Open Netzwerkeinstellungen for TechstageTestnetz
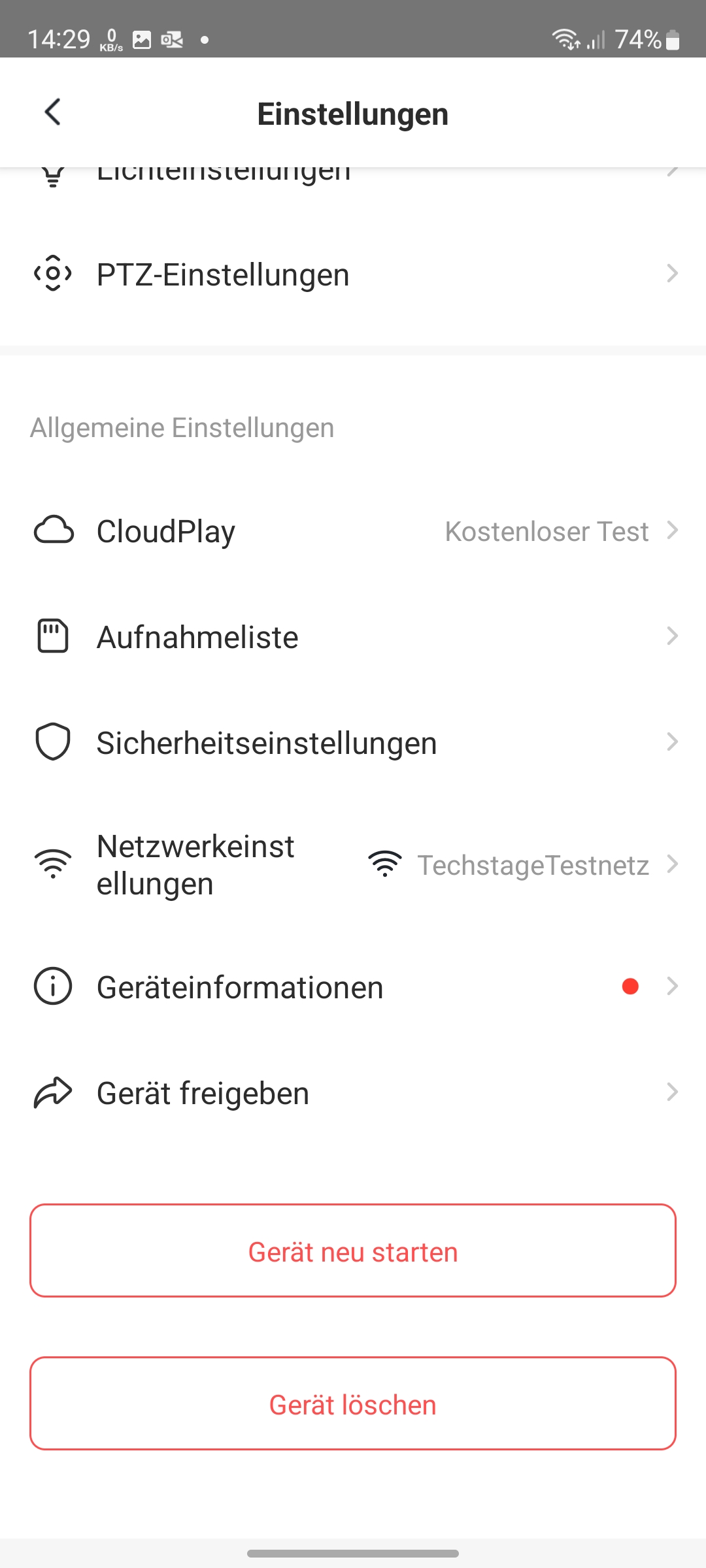This screenshot has width=706, height=1568. pos(353,865)
